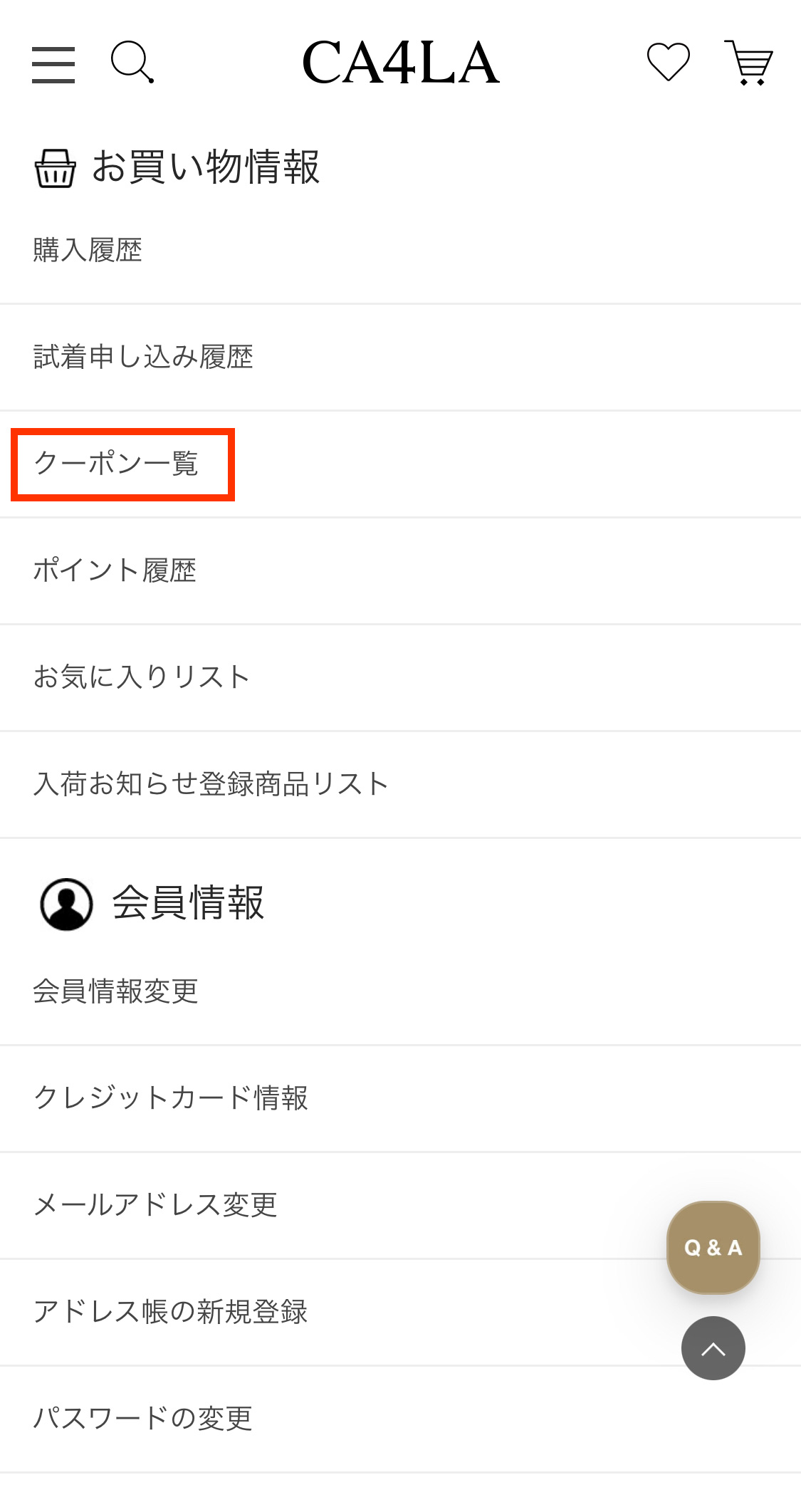Open the favorites heart icon
Screen dimensions: 801x1512
point(668,62)
